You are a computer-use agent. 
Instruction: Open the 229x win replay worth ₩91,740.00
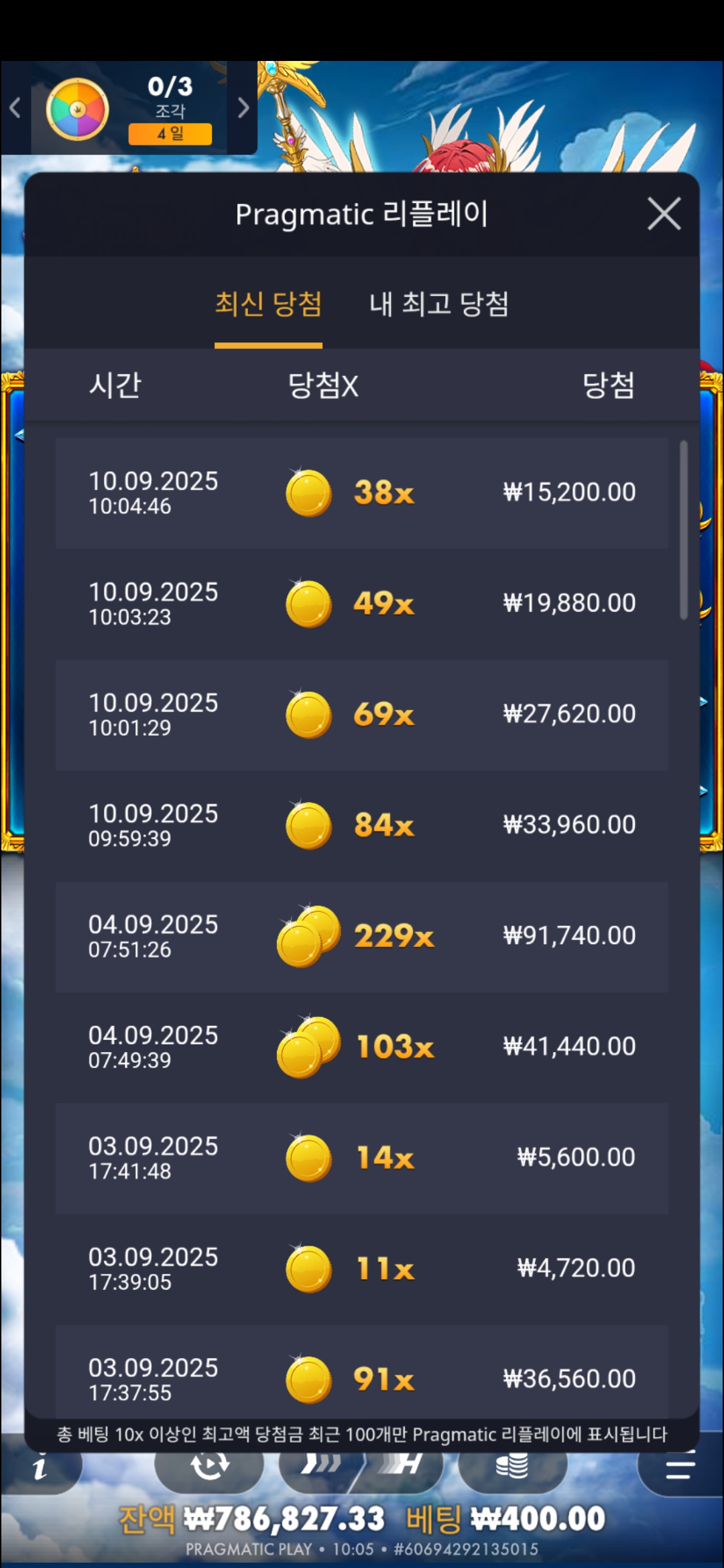362,936
